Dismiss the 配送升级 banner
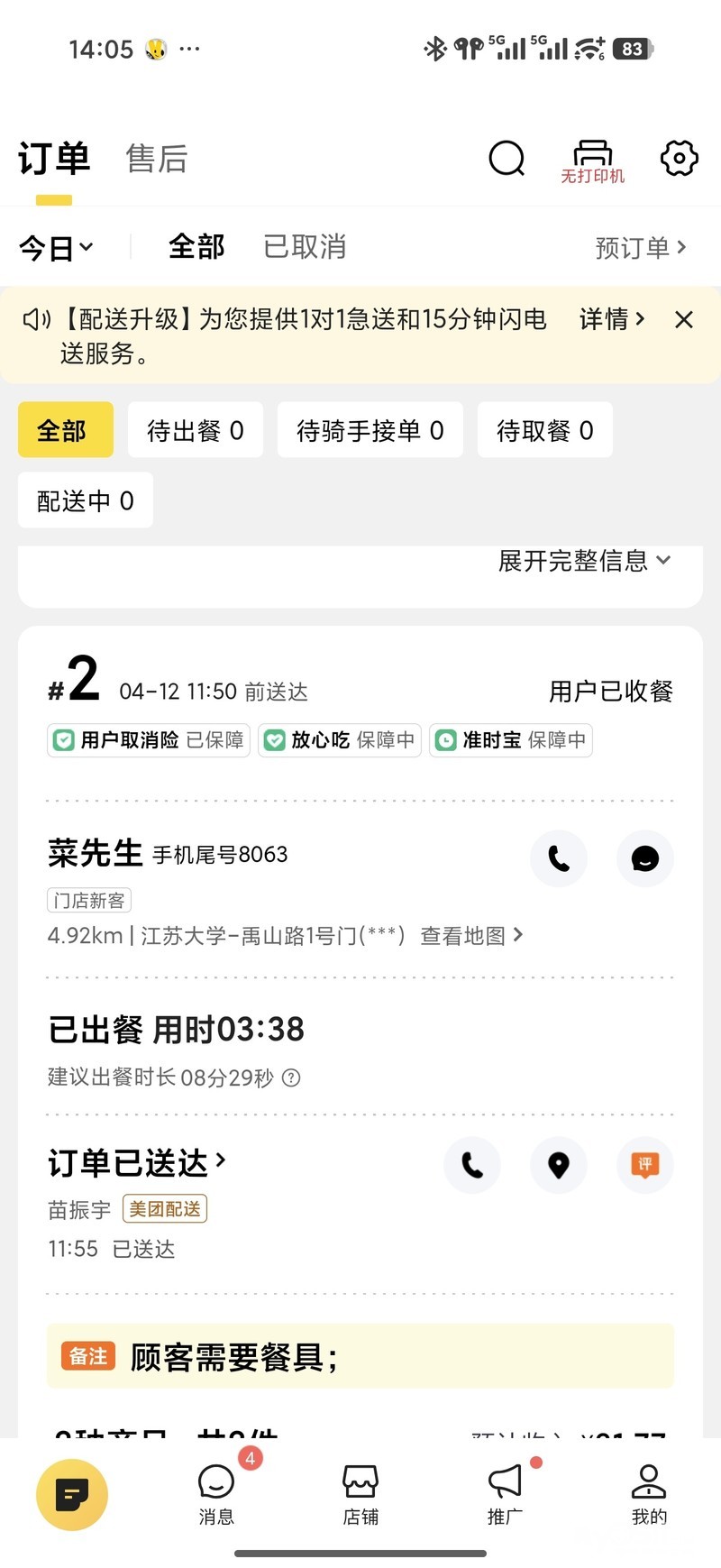 click(x=684, y=320)
